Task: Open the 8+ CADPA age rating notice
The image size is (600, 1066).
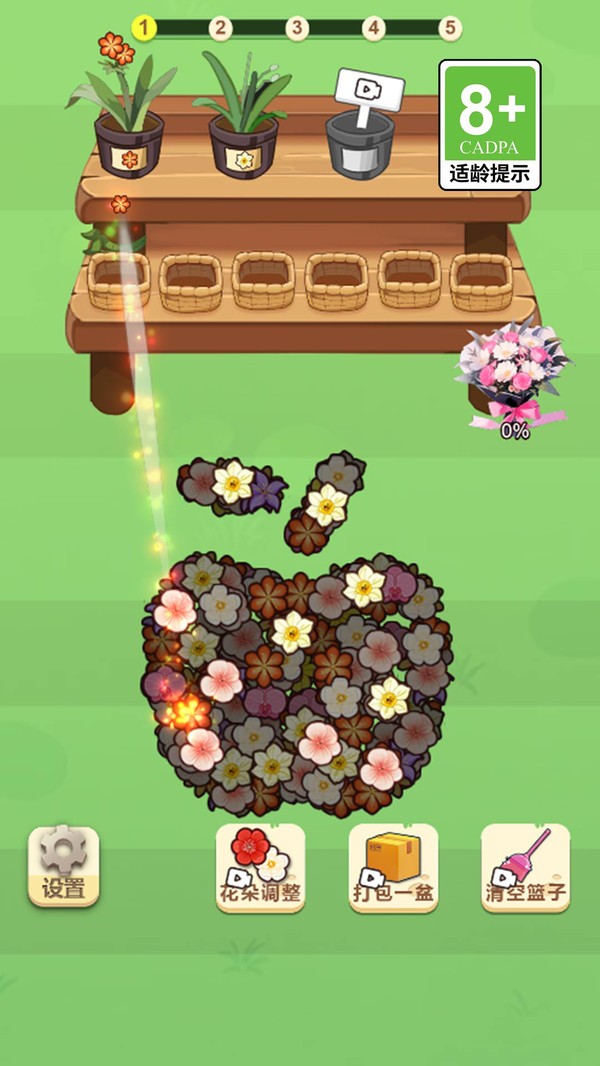Action: coord(489,124)
